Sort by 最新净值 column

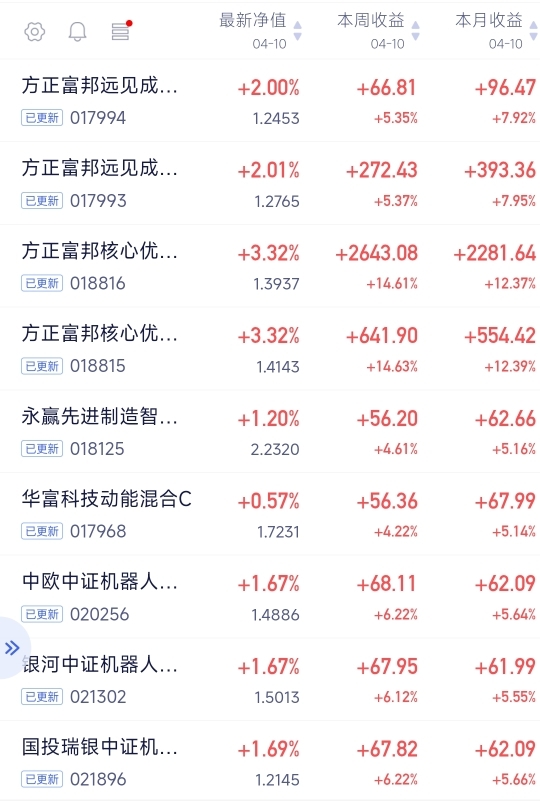(261, 31)
